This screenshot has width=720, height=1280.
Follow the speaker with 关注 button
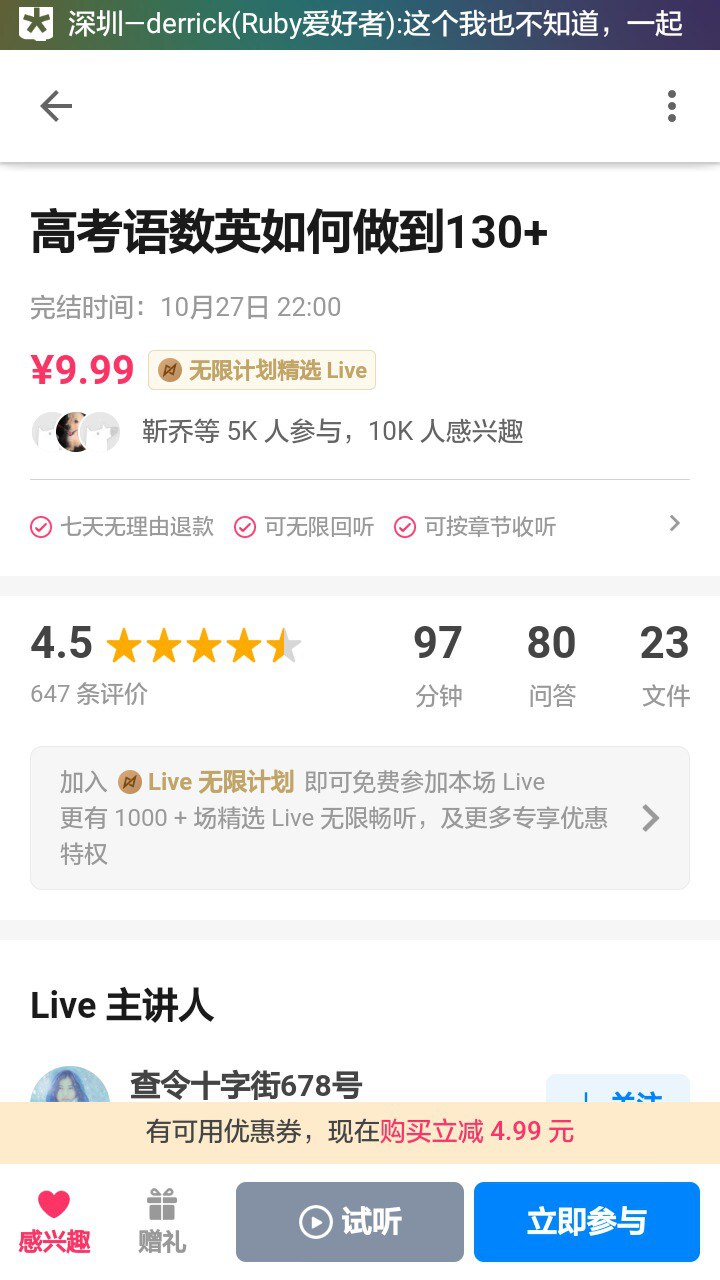point(618,1090)
